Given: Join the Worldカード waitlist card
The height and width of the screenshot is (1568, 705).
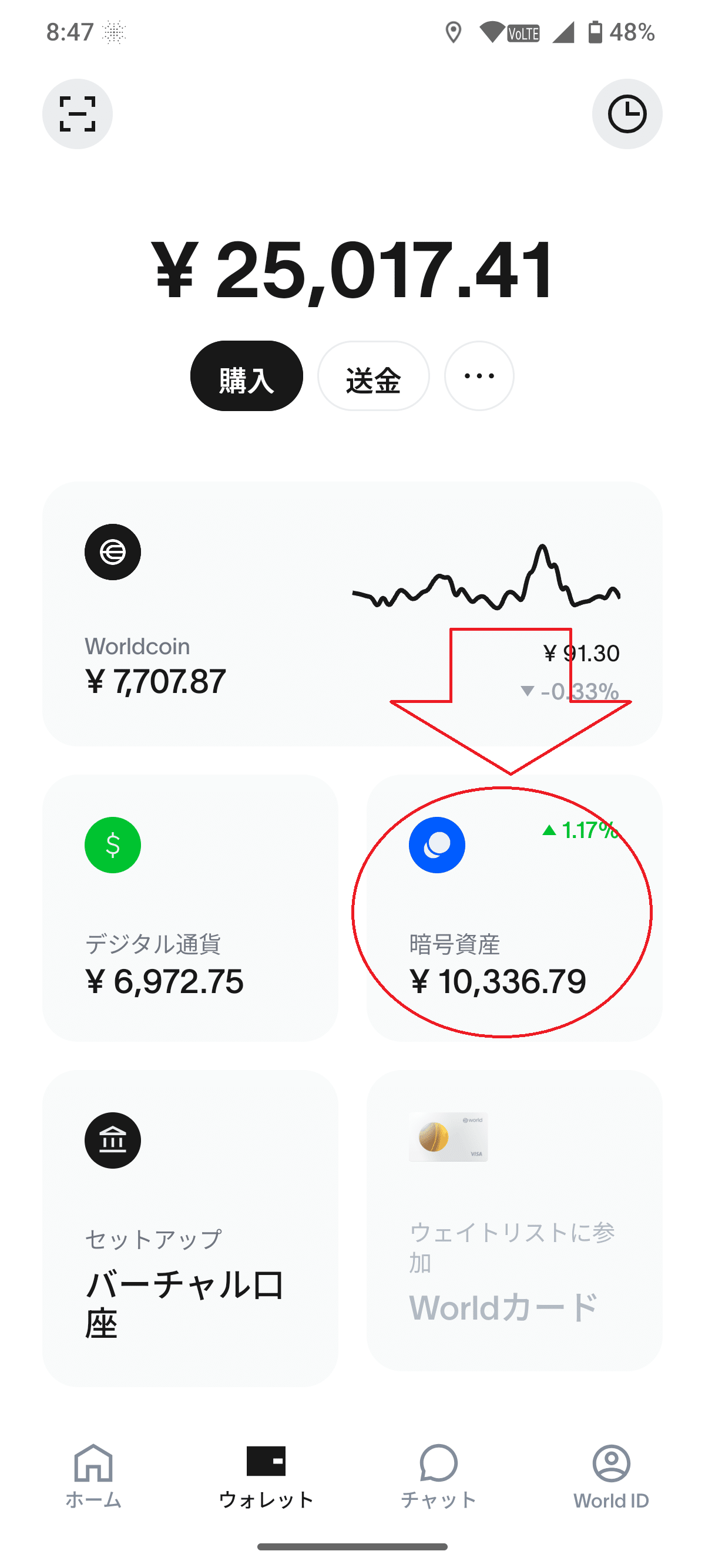Looking at the screenshot, I should pos(514,1221).
